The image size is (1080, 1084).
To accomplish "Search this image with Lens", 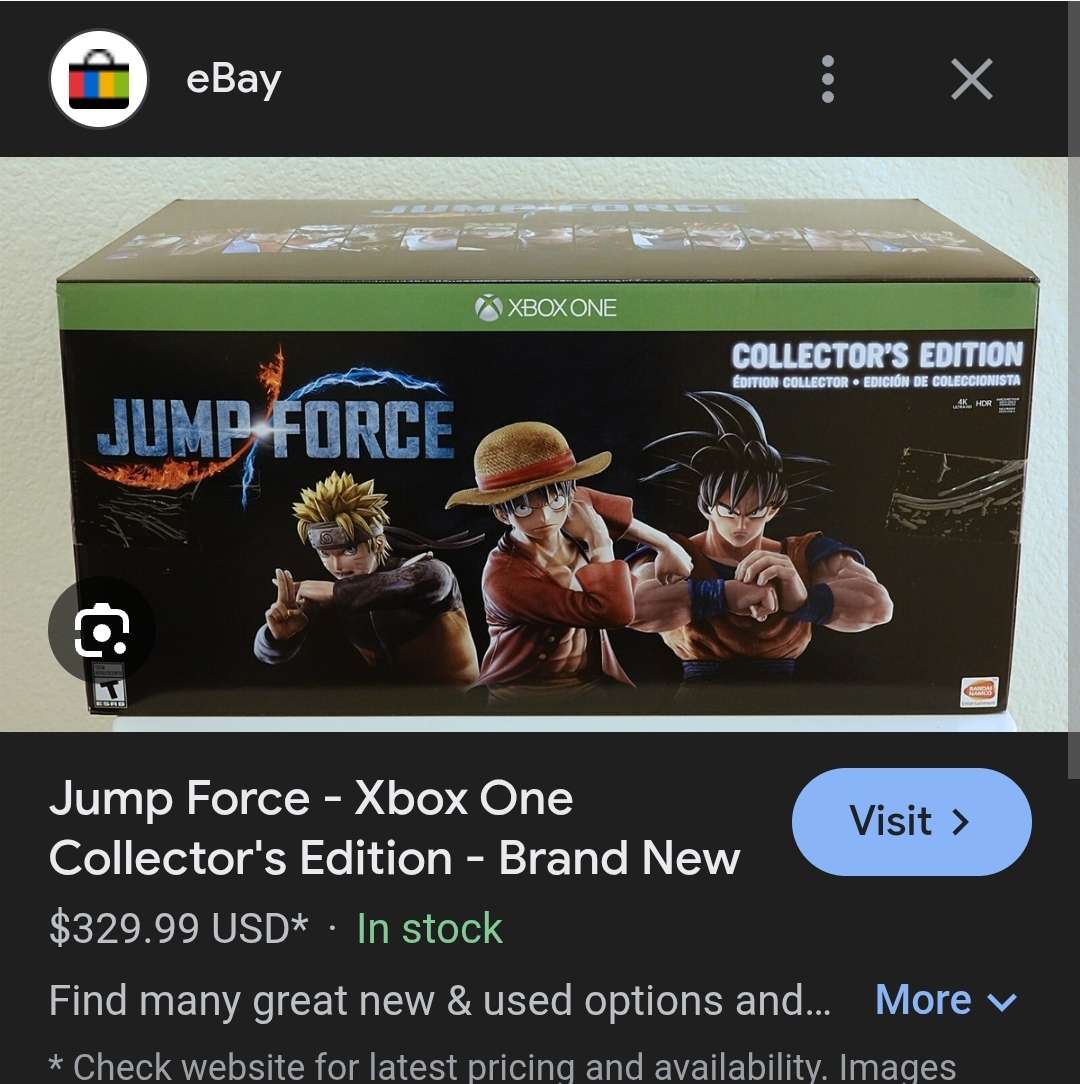I will [x=101, y=630].
